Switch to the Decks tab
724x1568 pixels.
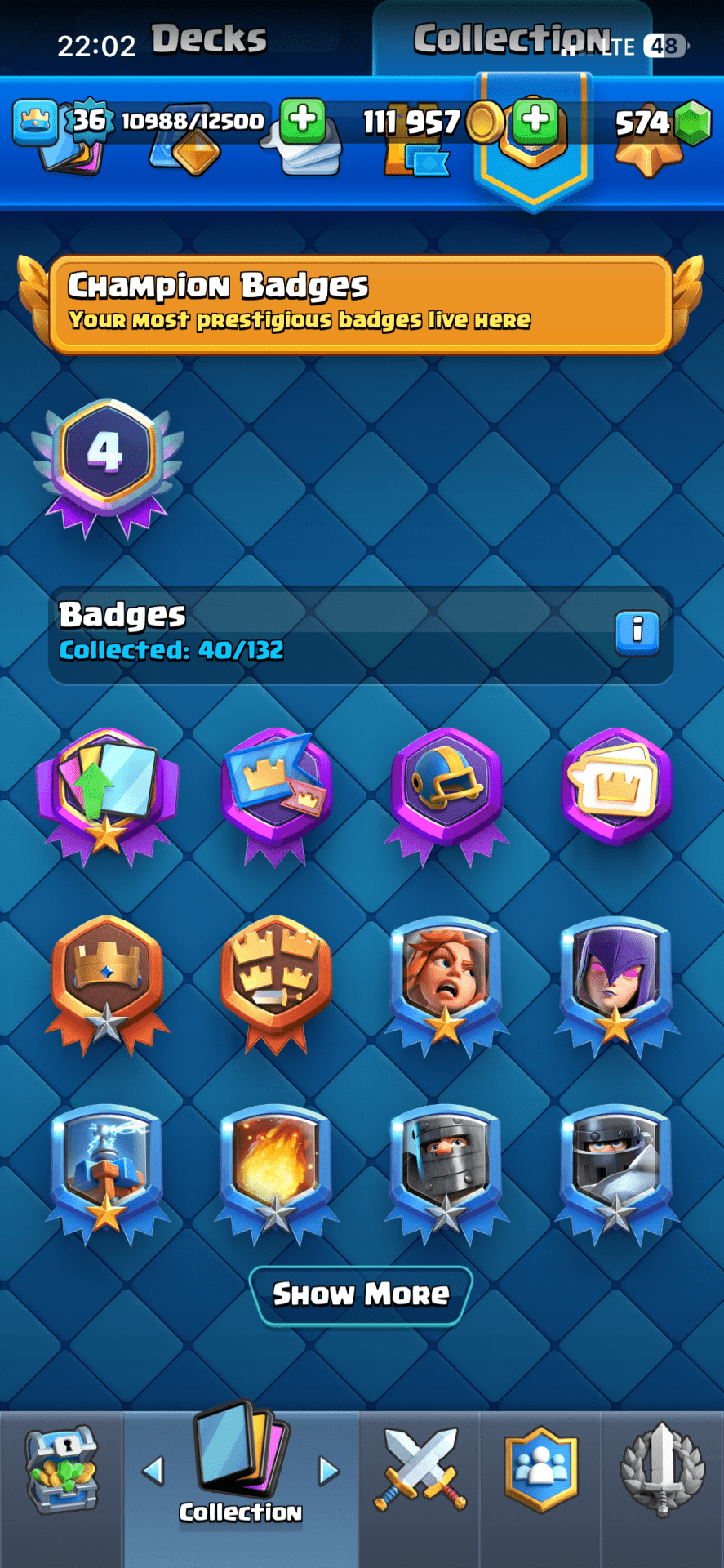209,39
